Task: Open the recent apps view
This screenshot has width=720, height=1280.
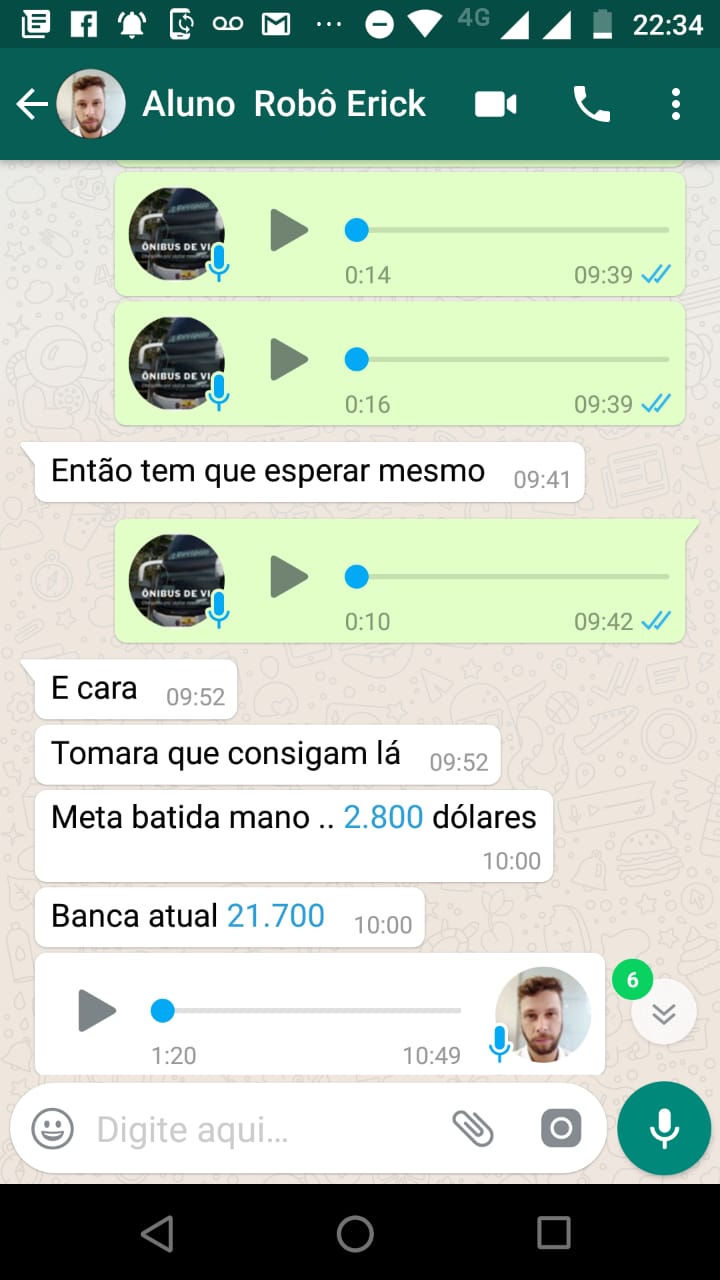Action: (553, 1233)
